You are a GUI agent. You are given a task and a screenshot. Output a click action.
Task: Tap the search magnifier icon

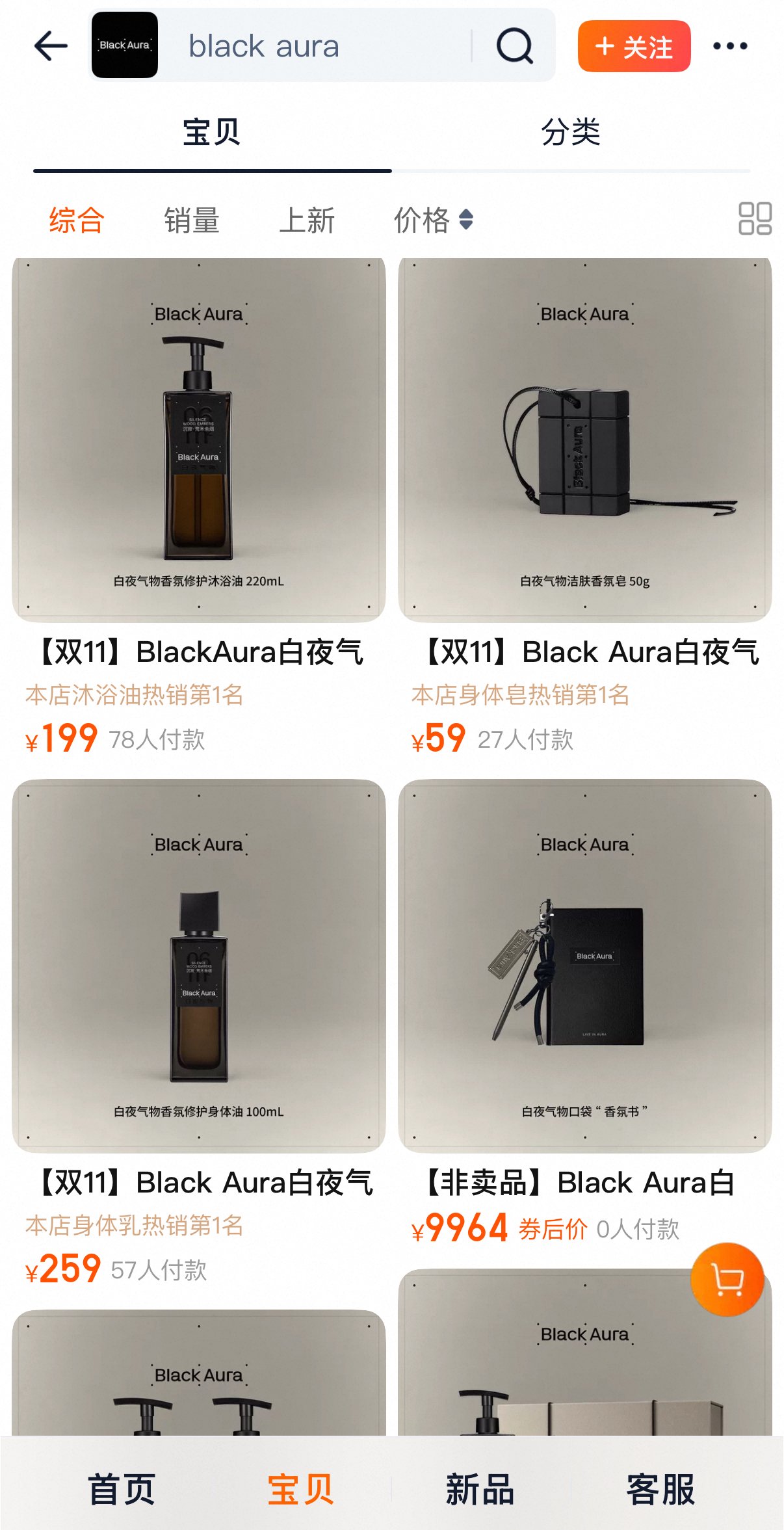pos(514,46)
